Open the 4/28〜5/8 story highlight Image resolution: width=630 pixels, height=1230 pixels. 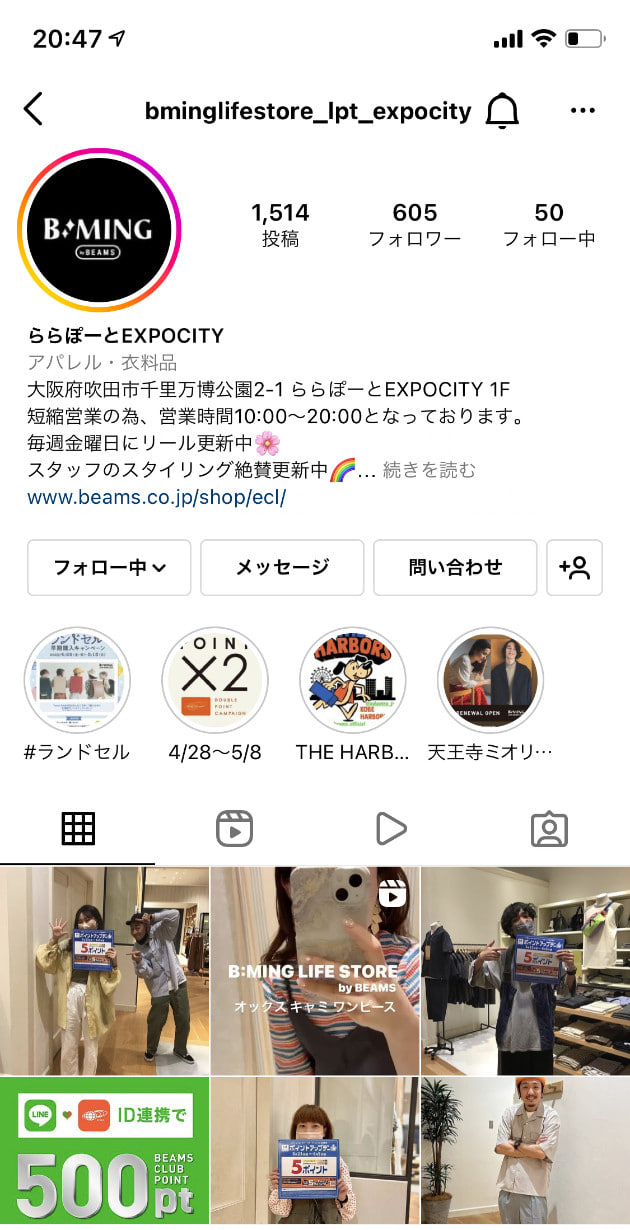point(215,681)
